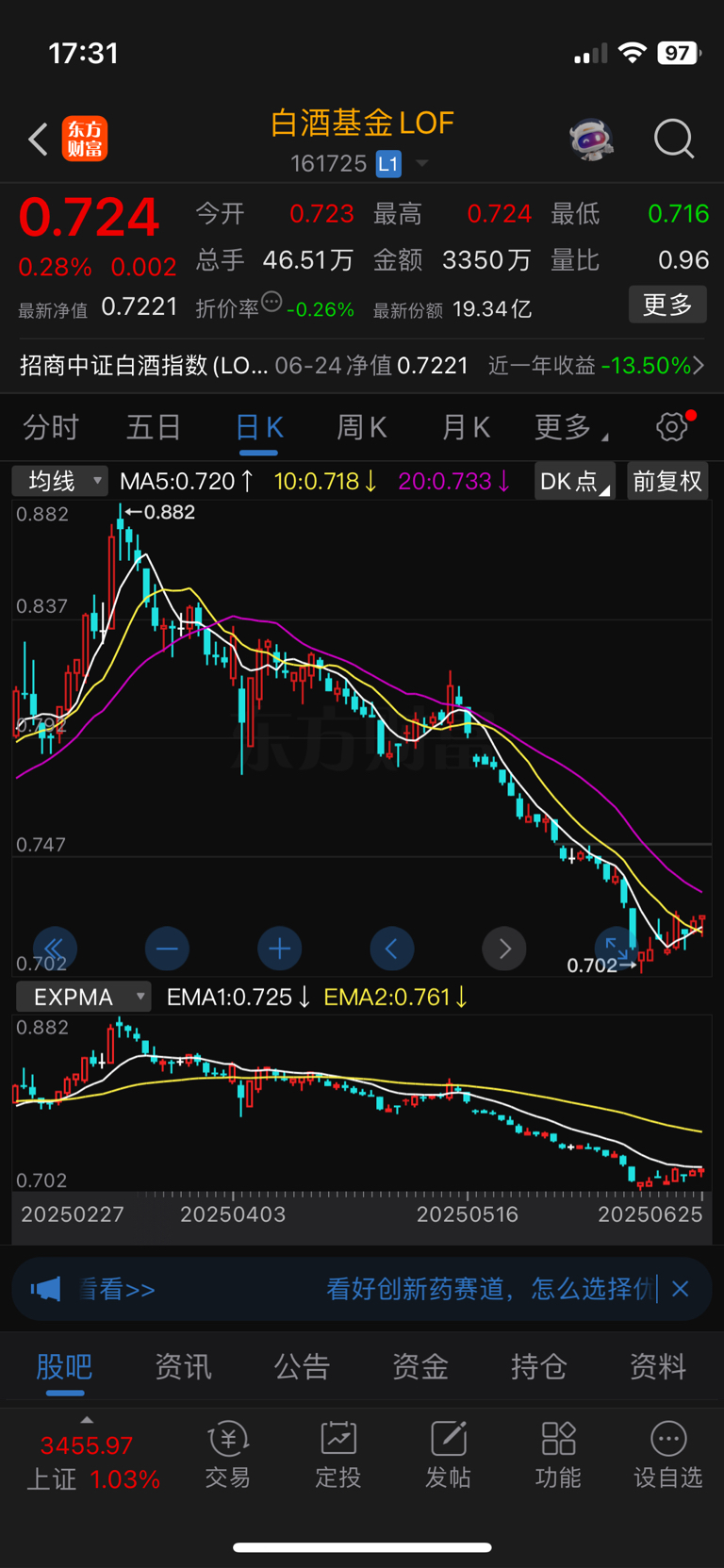Zoom out the K-line chart with minus
Screen dimensions: 724x1568
[167, 949]
